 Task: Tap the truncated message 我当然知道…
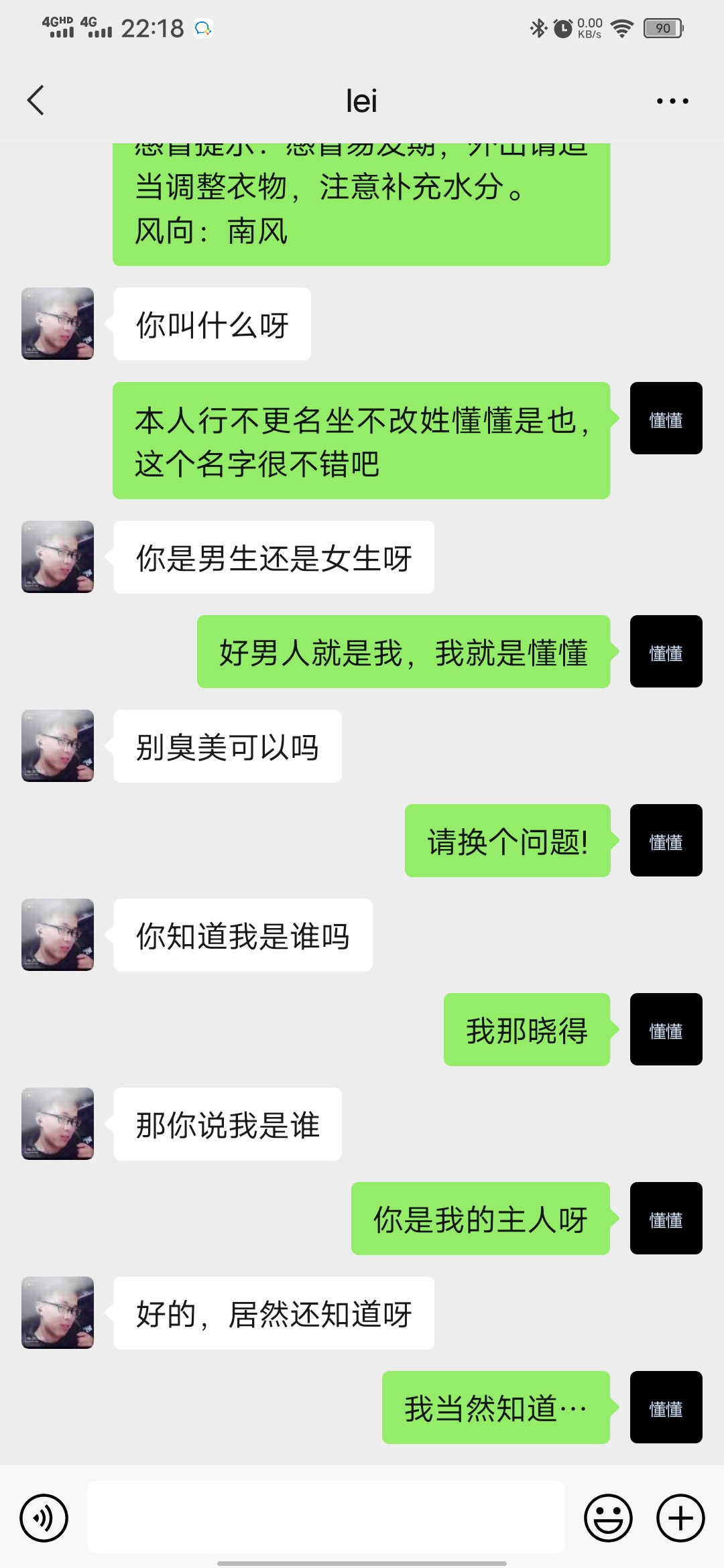pos(496,1407)
